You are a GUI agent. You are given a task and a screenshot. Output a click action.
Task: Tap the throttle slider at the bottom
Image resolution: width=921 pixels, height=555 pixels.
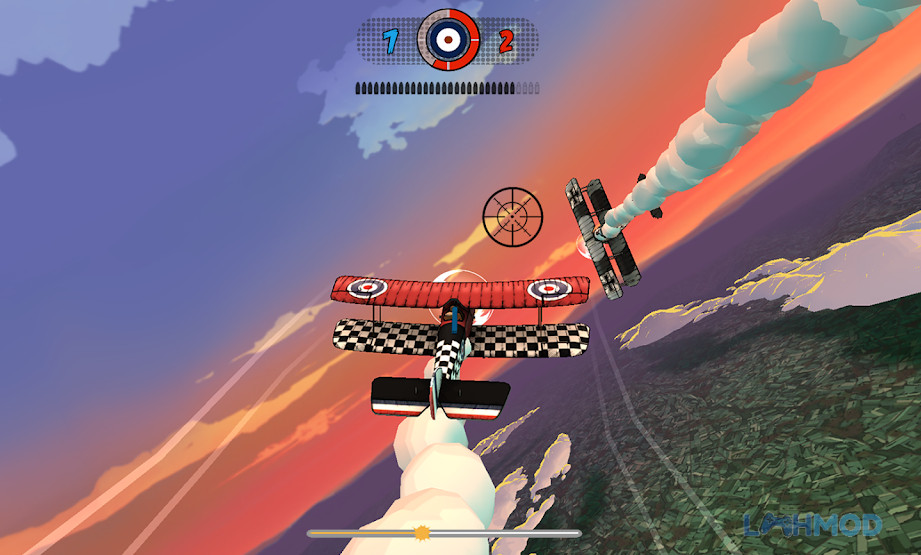pyautogui.click(x=423, y=533)
